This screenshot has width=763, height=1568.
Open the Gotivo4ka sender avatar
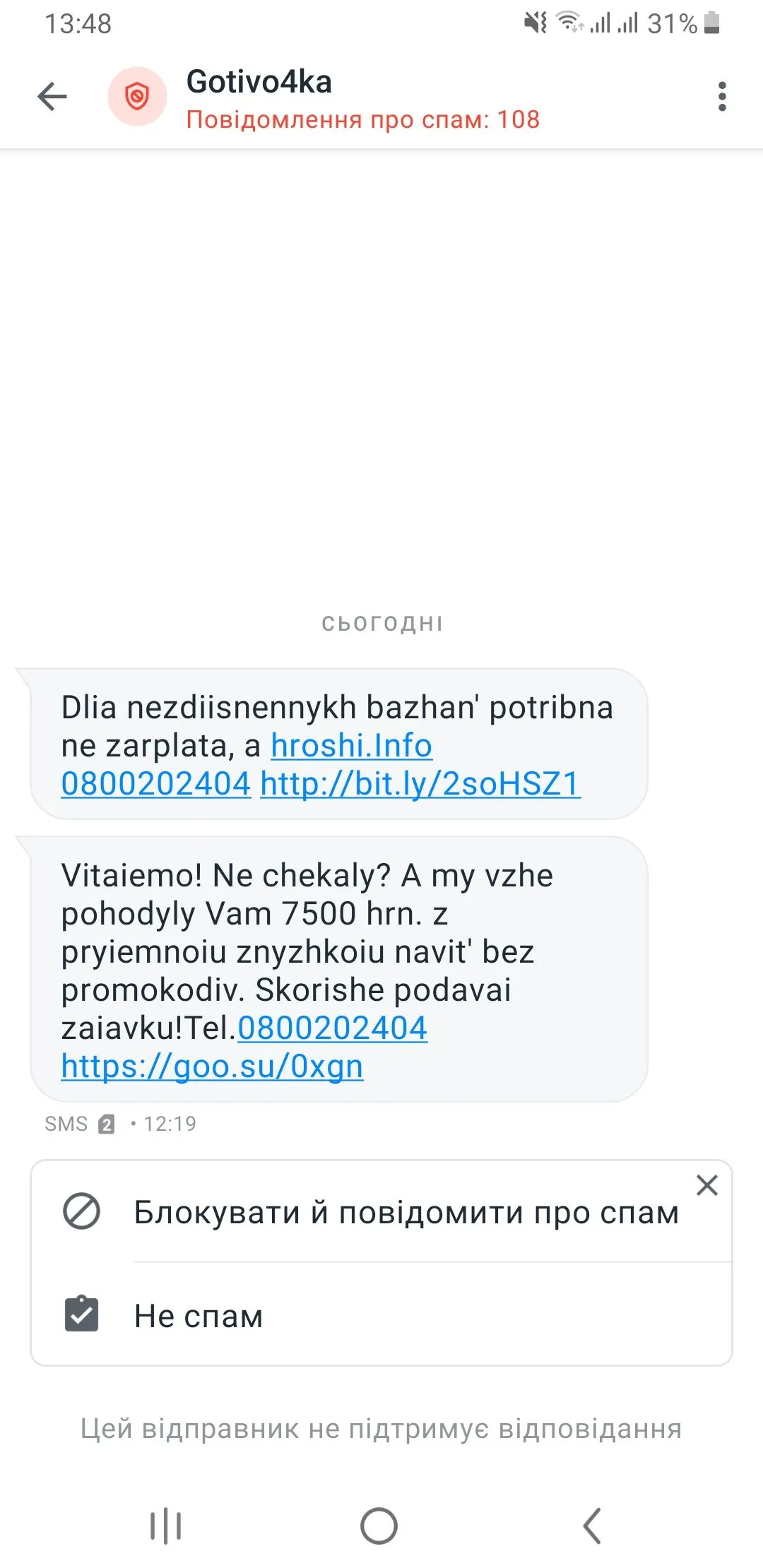click(x=137, y=97)
